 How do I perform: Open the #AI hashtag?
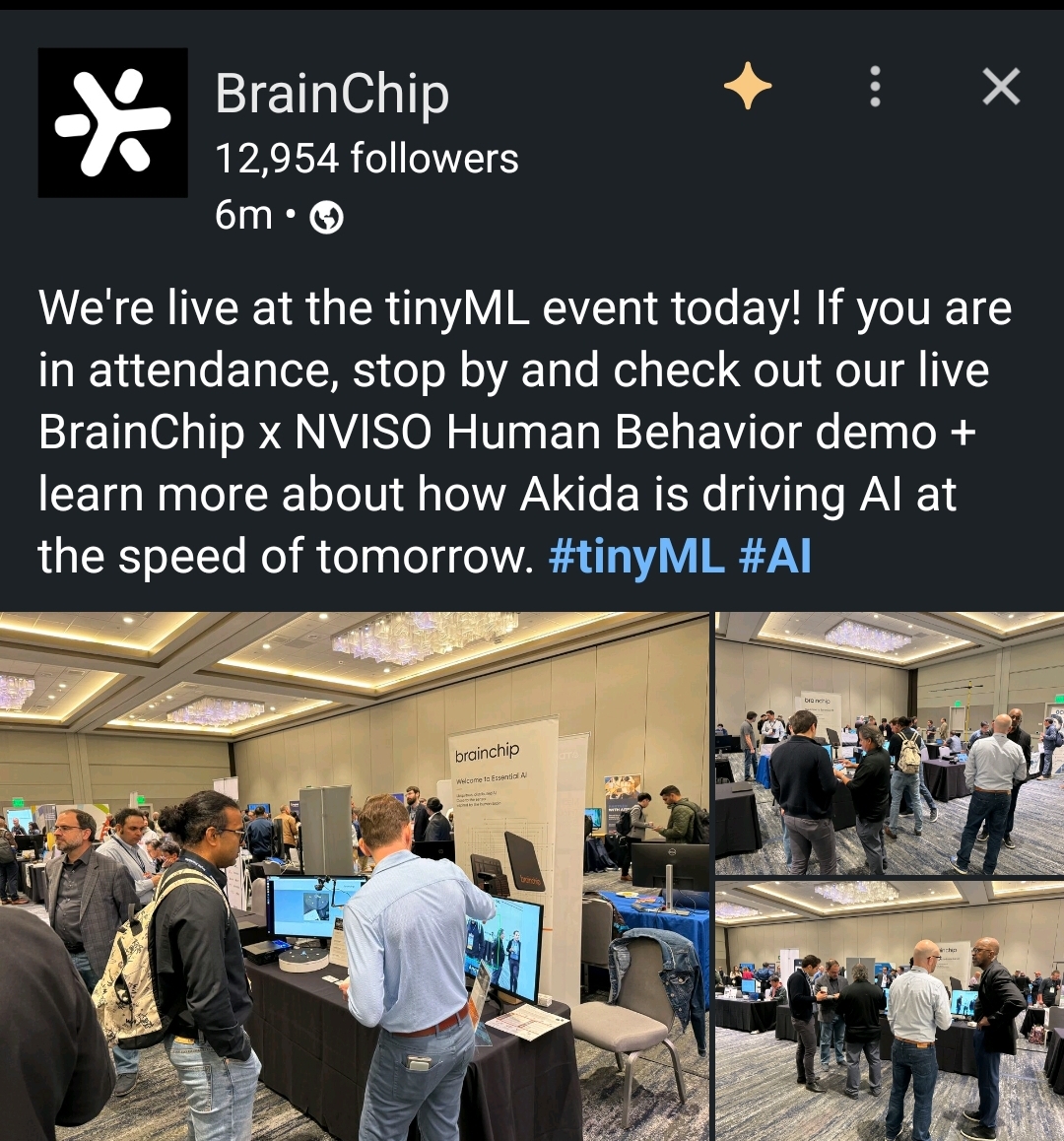(x=774, y=558)
